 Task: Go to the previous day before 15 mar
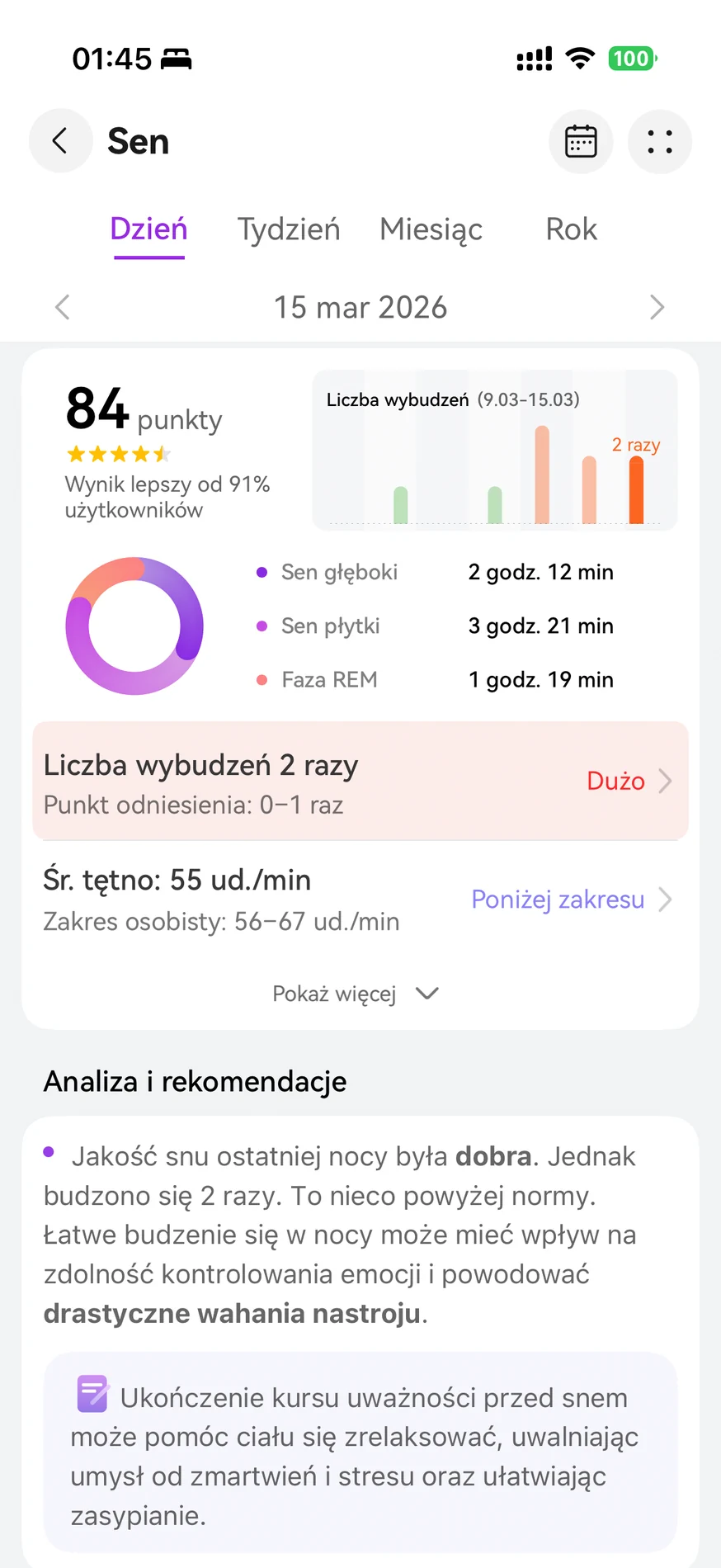coord(63,307)
